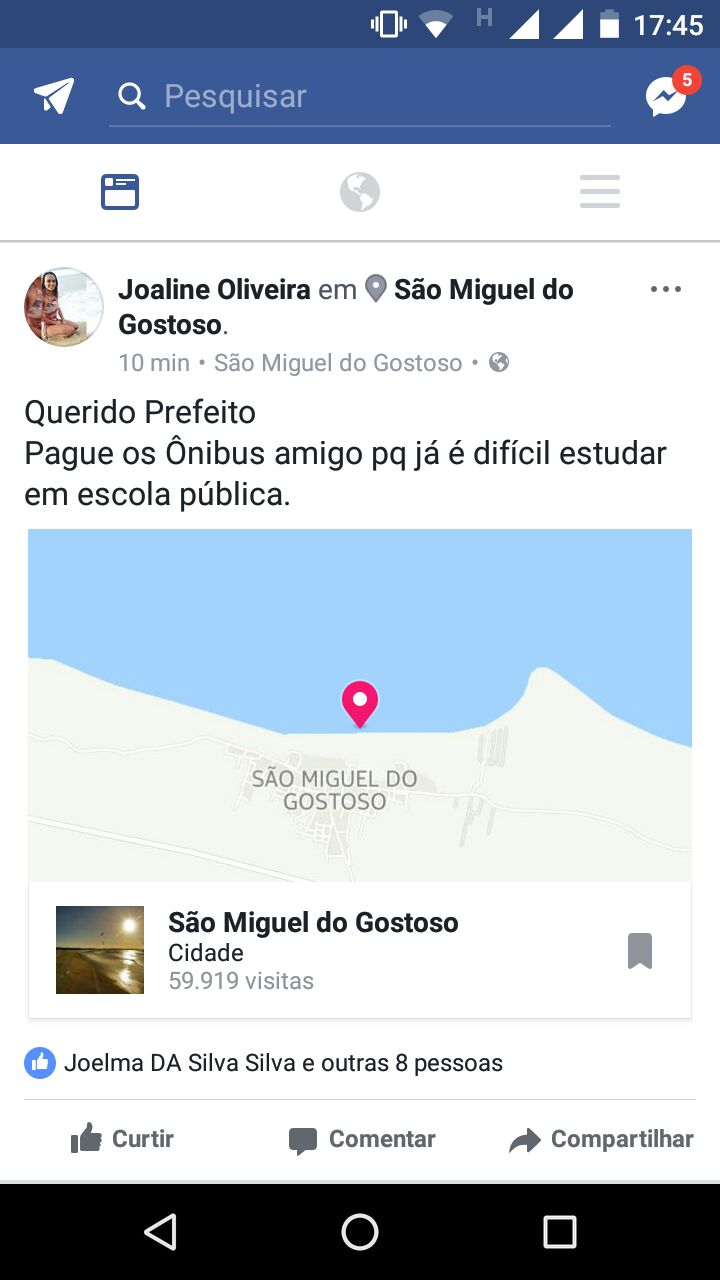The image size is (720, 1280).
Task: Open Joaline Oliveira's profile name link
Action: point(214,290)
